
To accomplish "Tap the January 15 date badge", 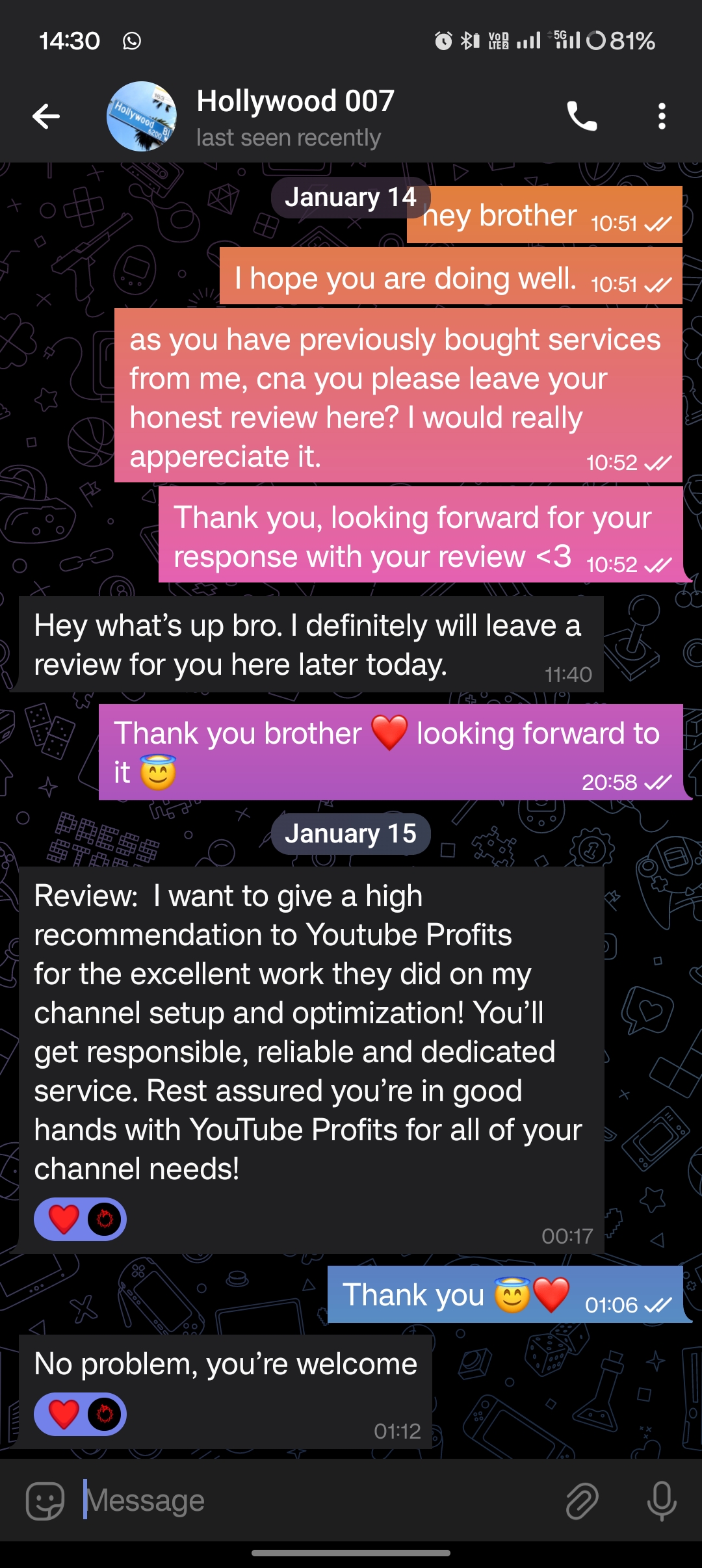I will pyautogui.click(x=351, y=834).
